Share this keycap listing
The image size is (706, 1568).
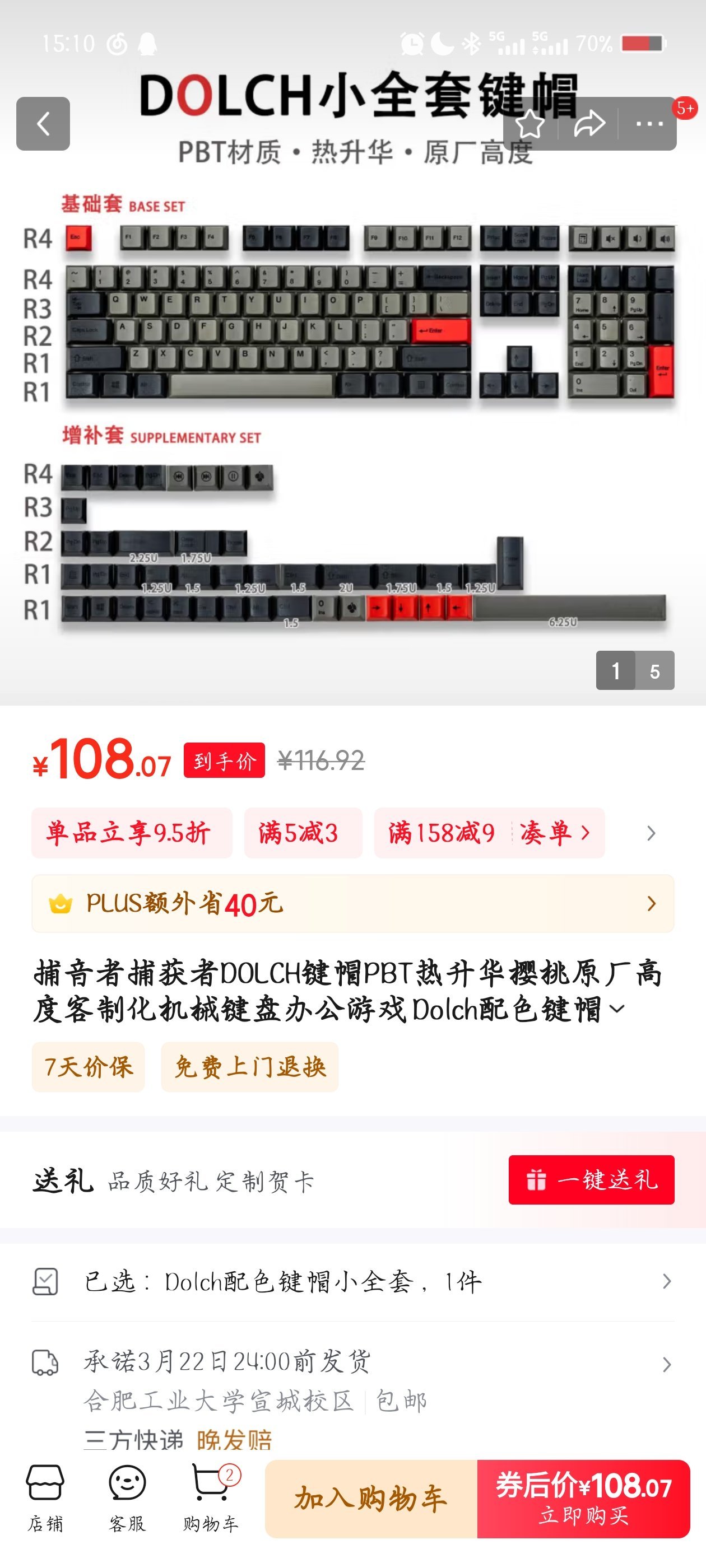pos(589,124)
